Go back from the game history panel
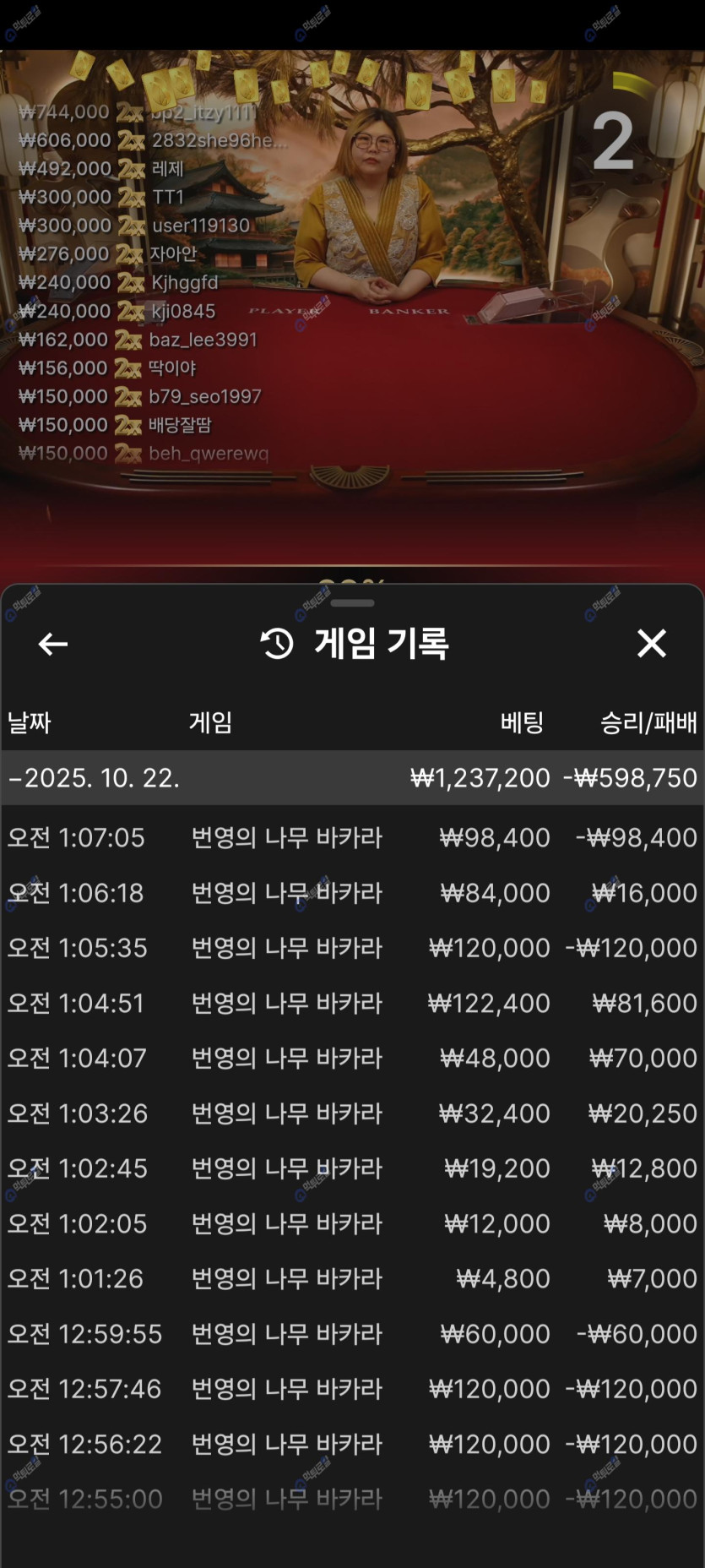Image resolution: width=705 pixels, height=1568 pixels. point(53,644)
